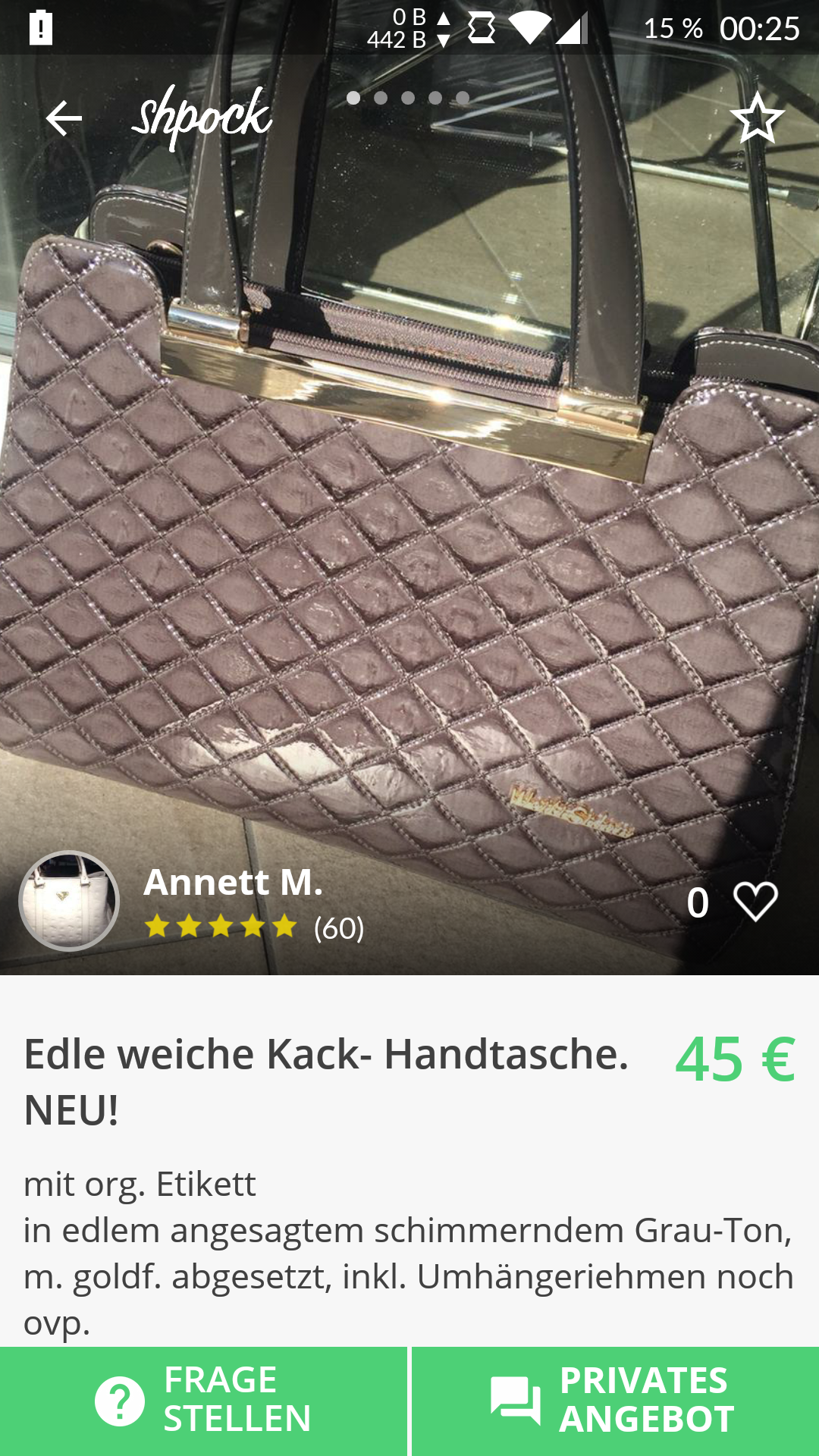Tap the Frage stellen button
This screenshot has width=819, height=1456.
(x=203, y=1401)
